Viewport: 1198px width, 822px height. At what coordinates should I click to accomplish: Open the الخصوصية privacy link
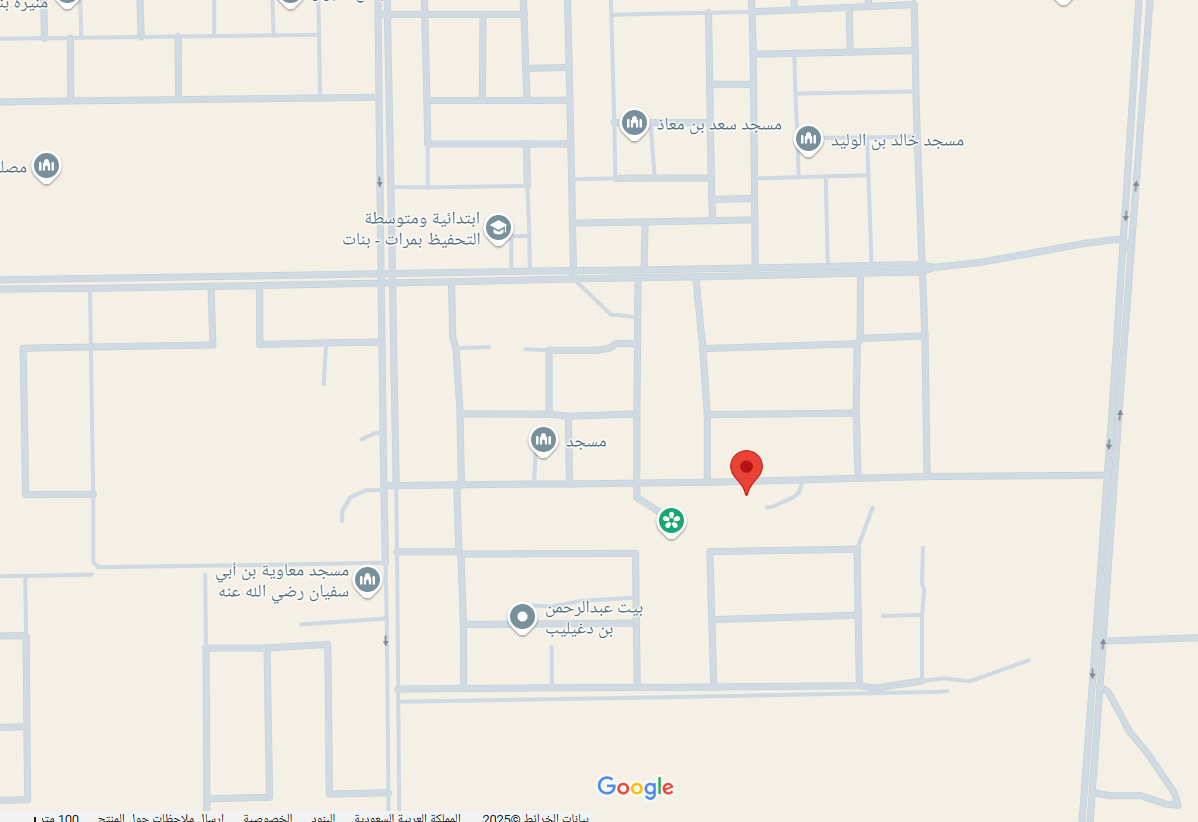click(268, 817)
